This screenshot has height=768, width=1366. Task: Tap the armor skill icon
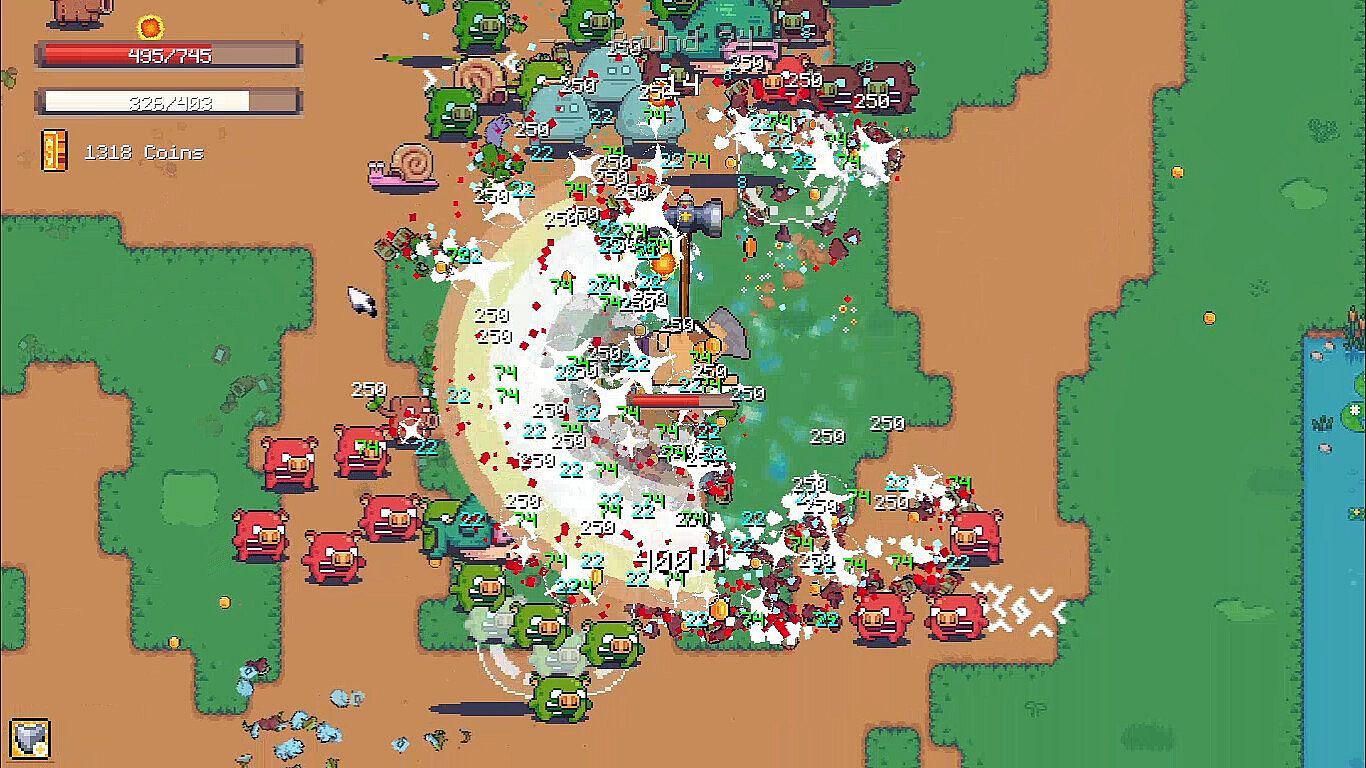click(x=30, y=739)
